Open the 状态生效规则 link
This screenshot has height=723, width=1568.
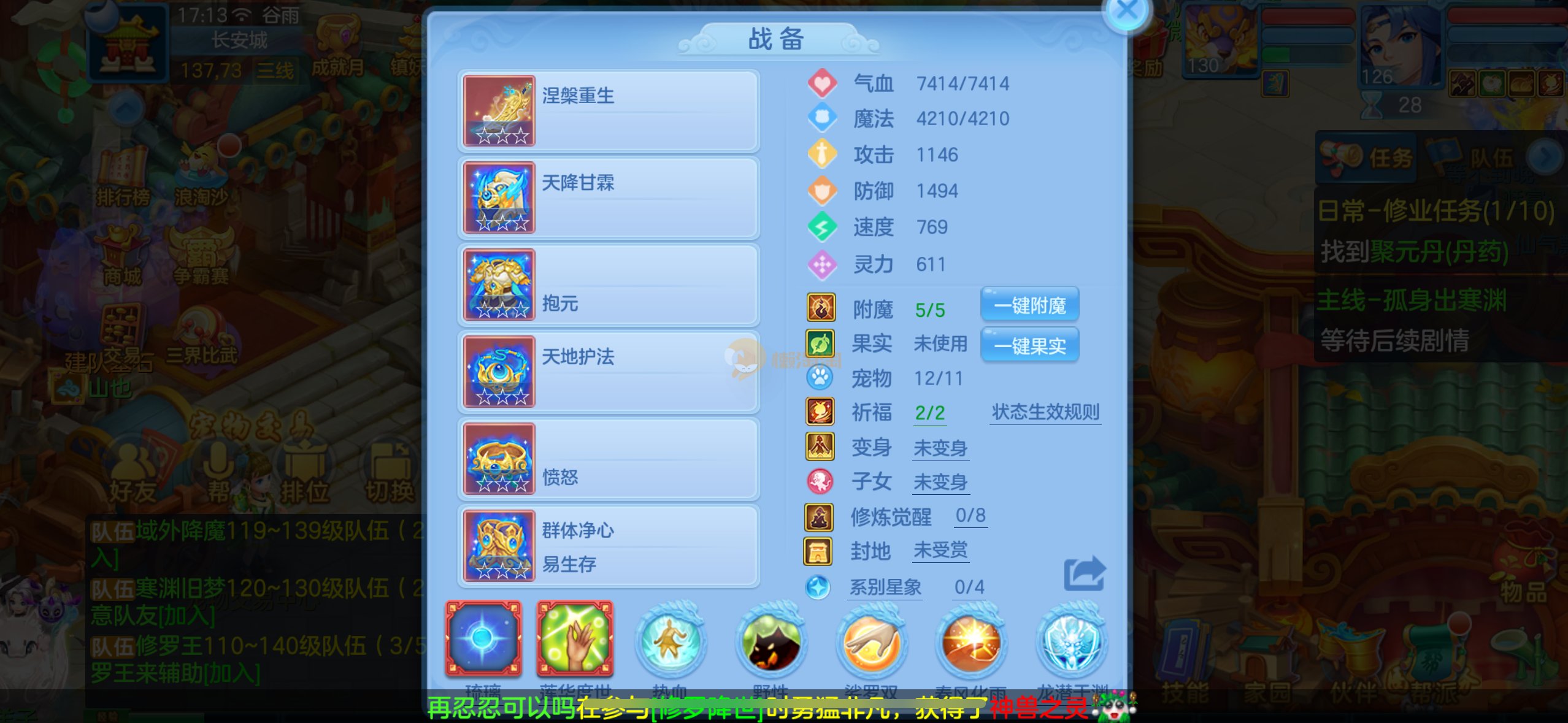[x=1045, y=412]
